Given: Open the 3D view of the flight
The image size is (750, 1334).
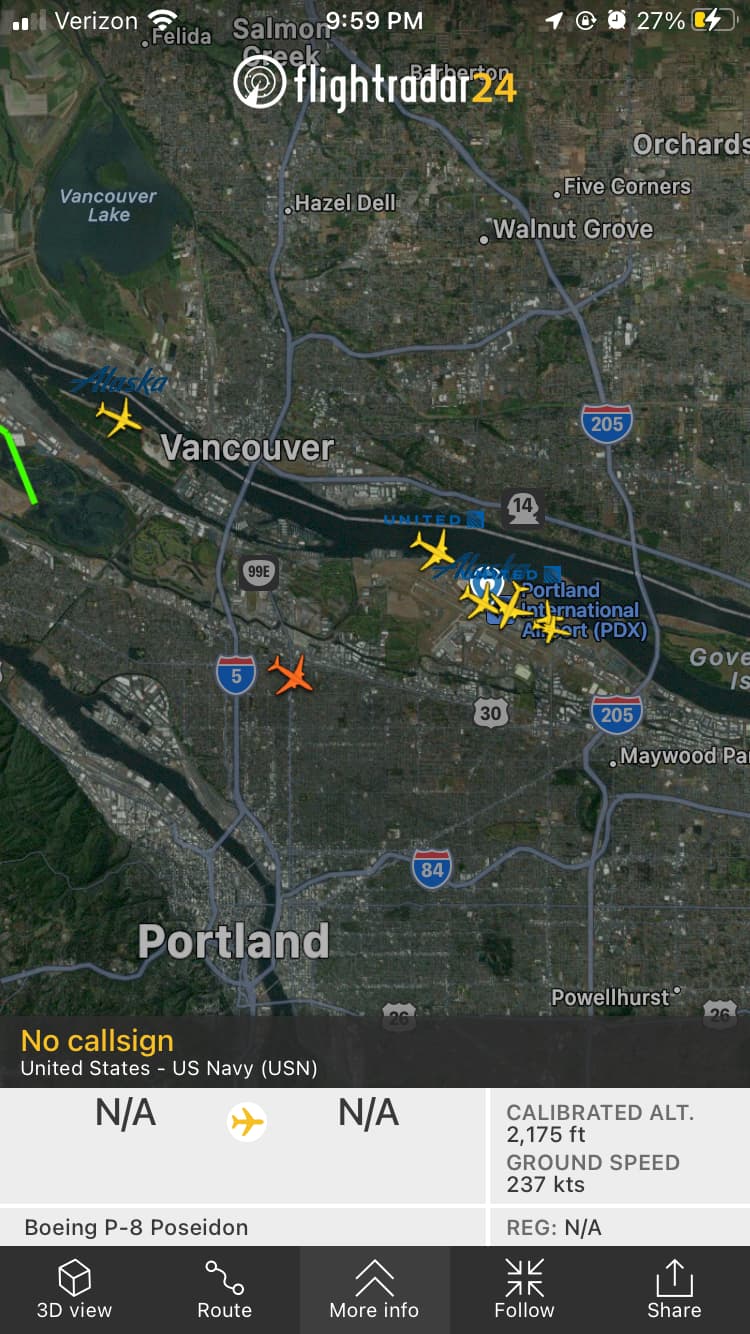Looking at the screenshot, I should point(74,1289).
